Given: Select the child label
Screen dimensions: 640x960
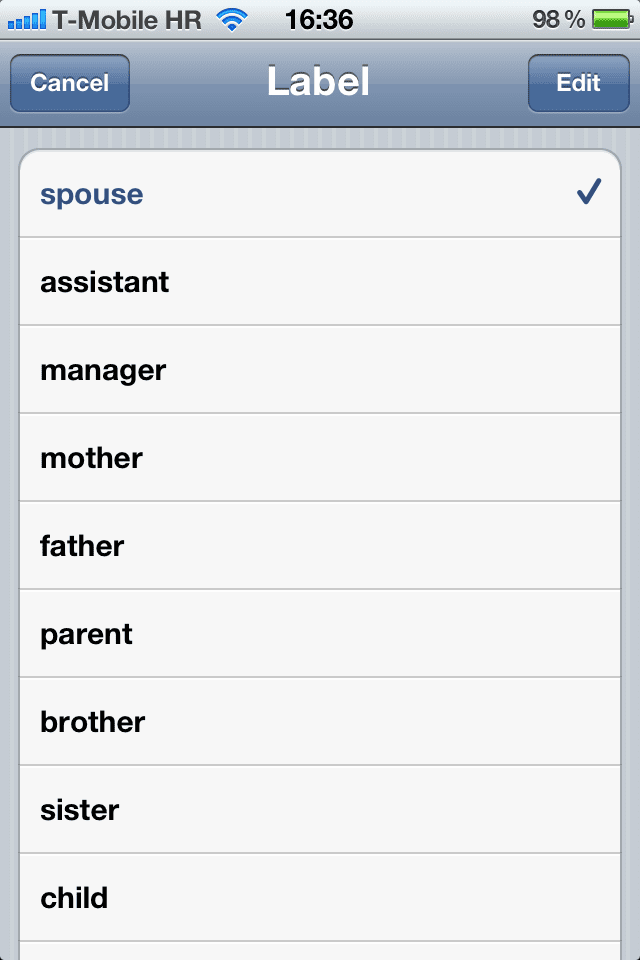Looking at the screenshot, I should (x=320, y=898).
